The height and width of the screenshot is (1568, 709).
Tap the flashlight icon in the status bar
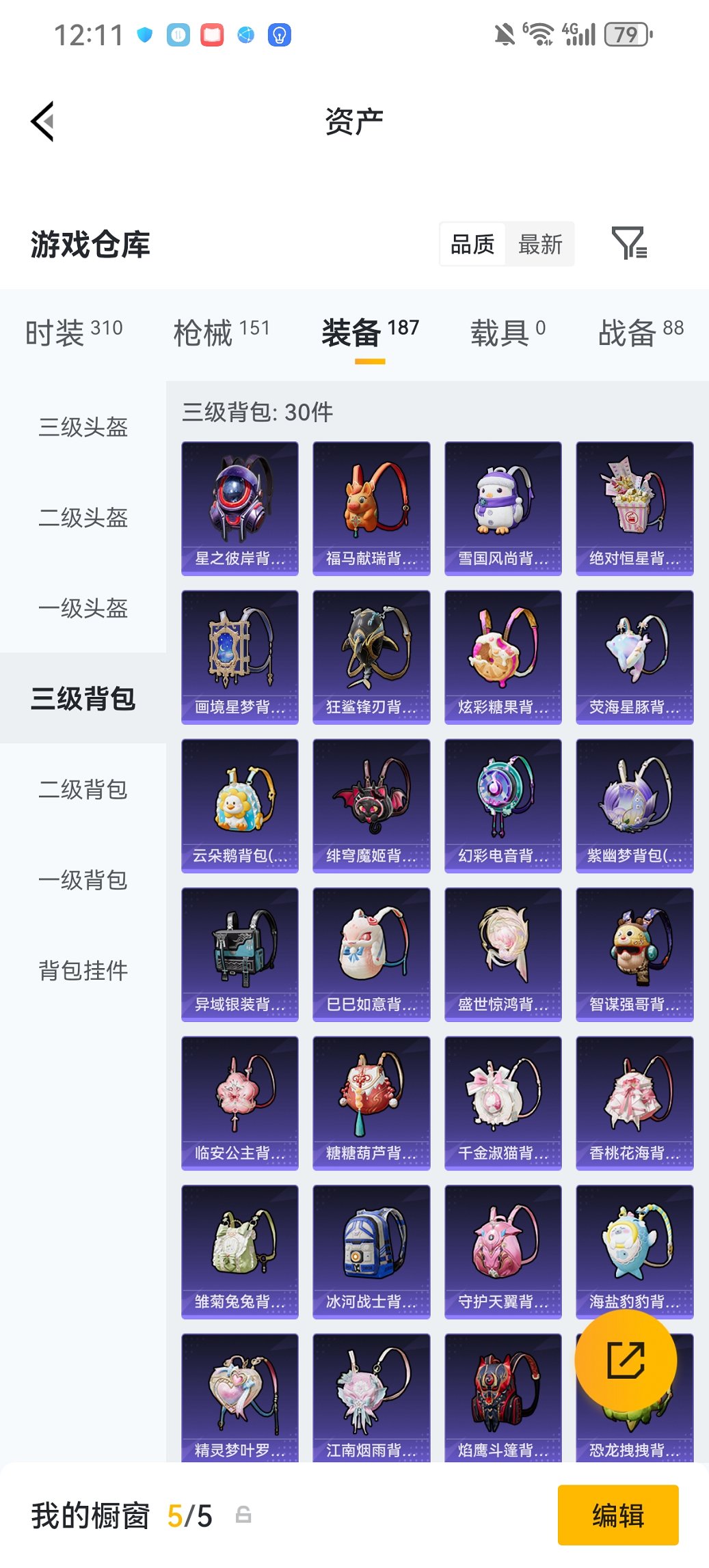pos(280,33)
